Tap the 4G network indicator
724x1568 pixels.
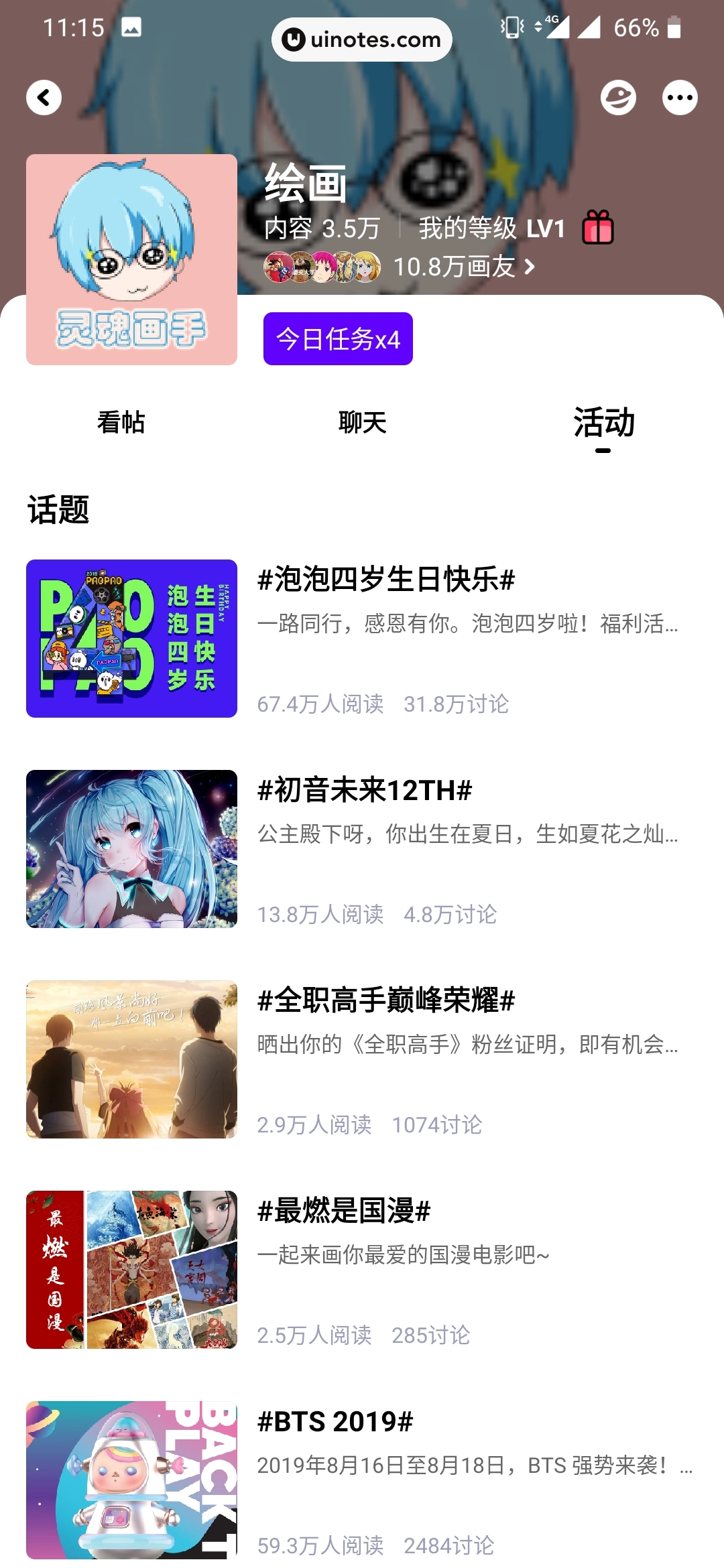548,27
